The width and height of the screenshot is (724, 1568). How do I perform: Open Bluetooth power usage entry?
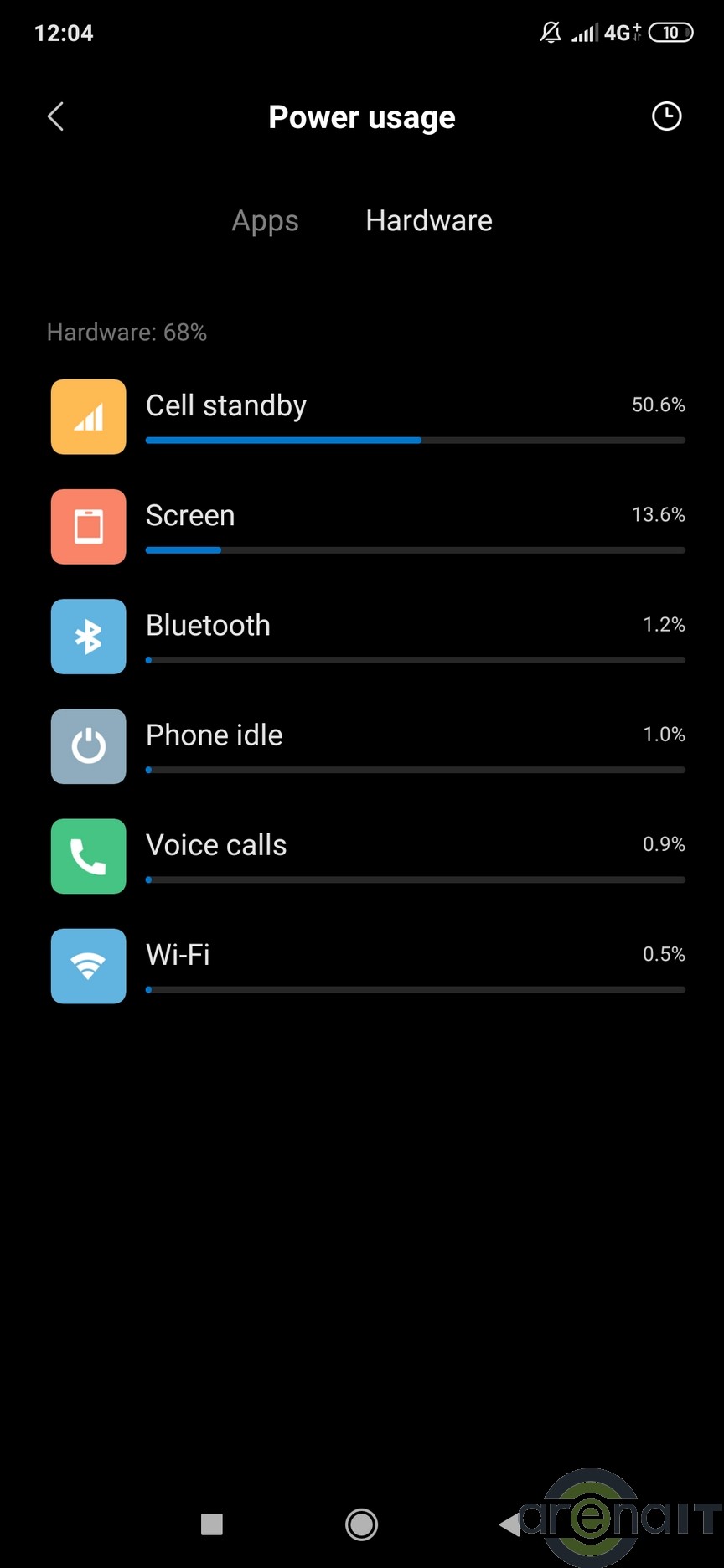tap(368, 636)
